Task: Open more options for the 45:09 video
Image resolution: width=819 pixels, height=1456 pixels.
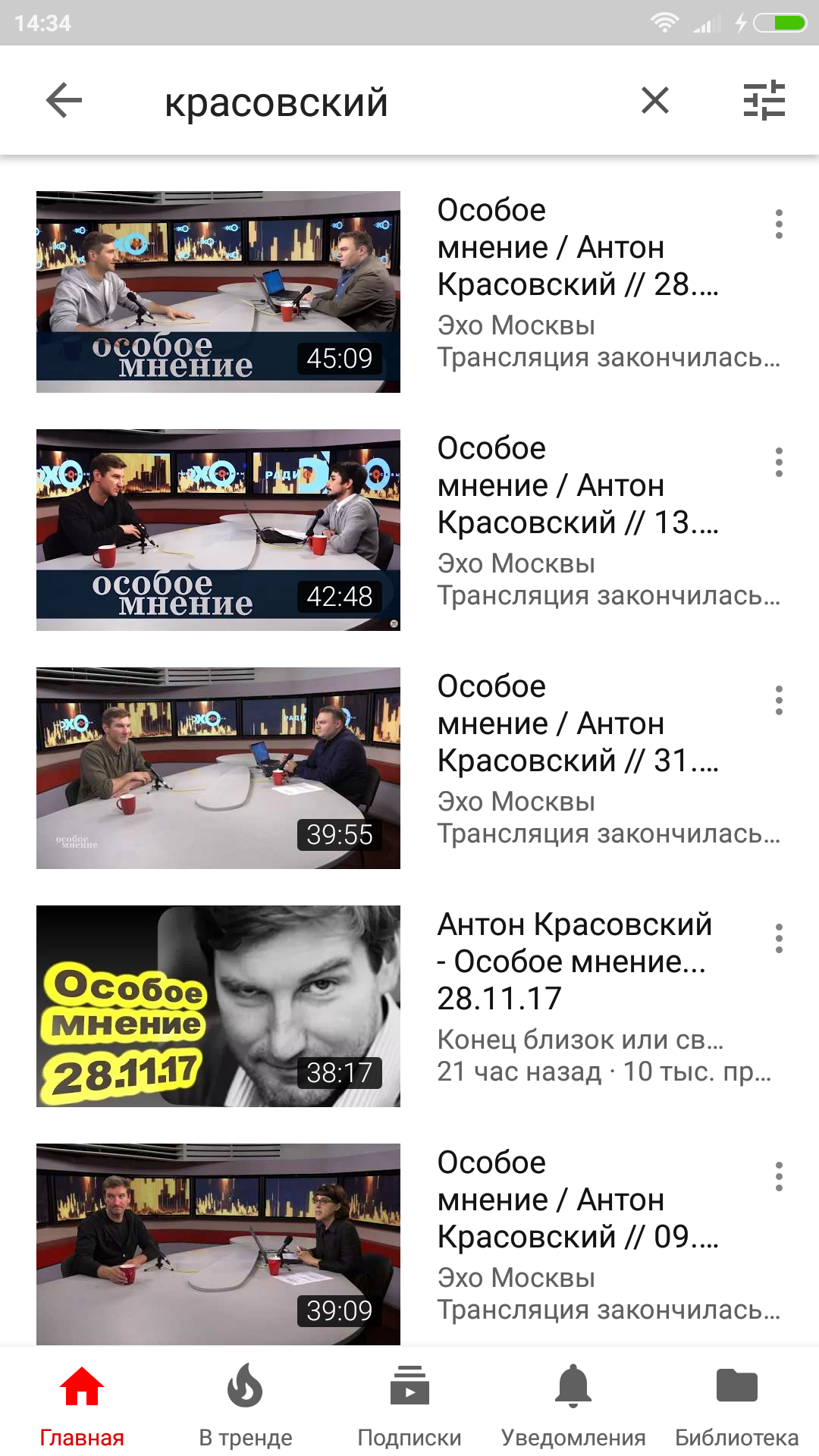Action: pos(779,224)
